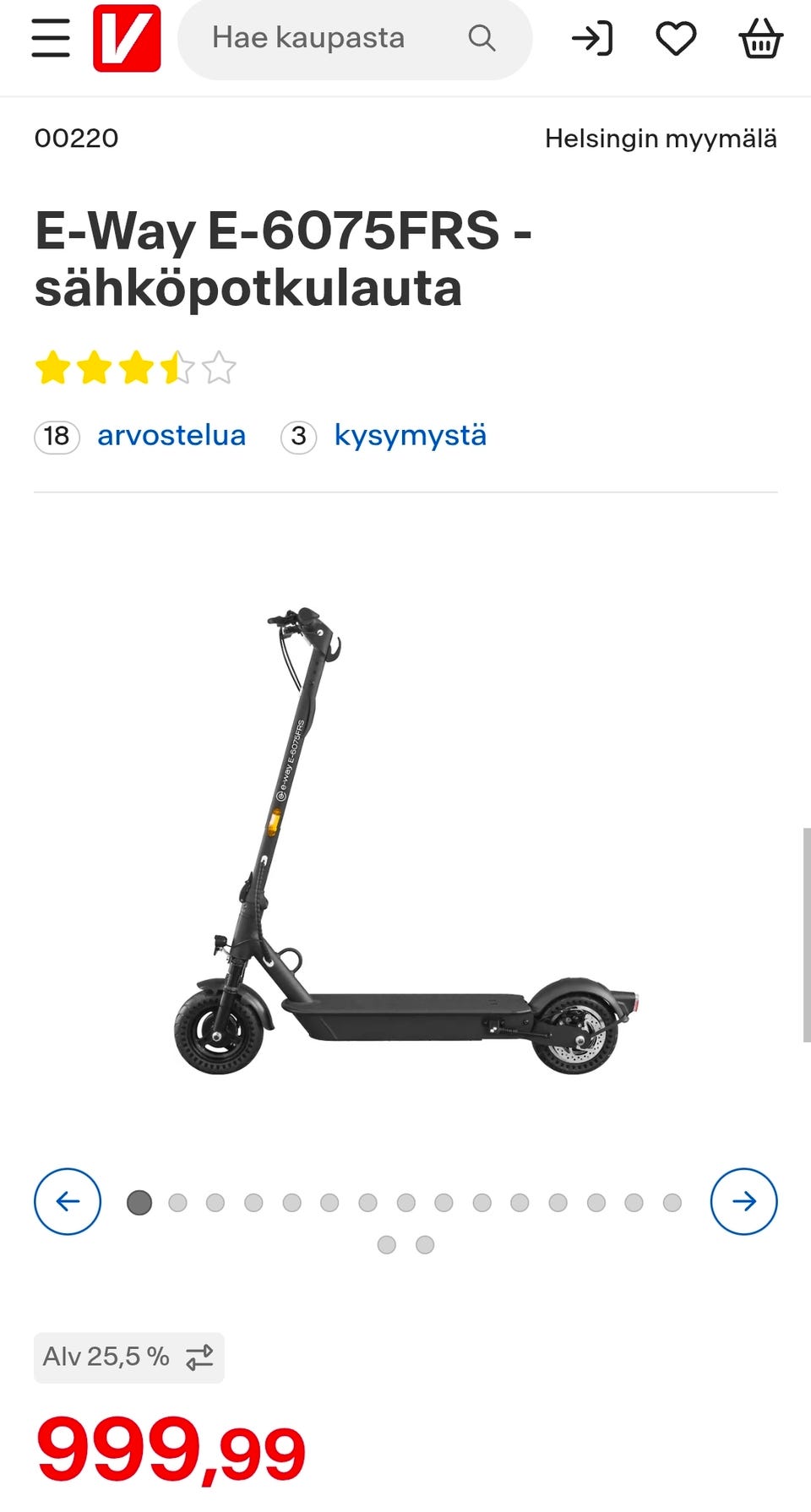Viewport: 811px width, 1512px height.
Task: Show the previous product image
Action: 68,1201
